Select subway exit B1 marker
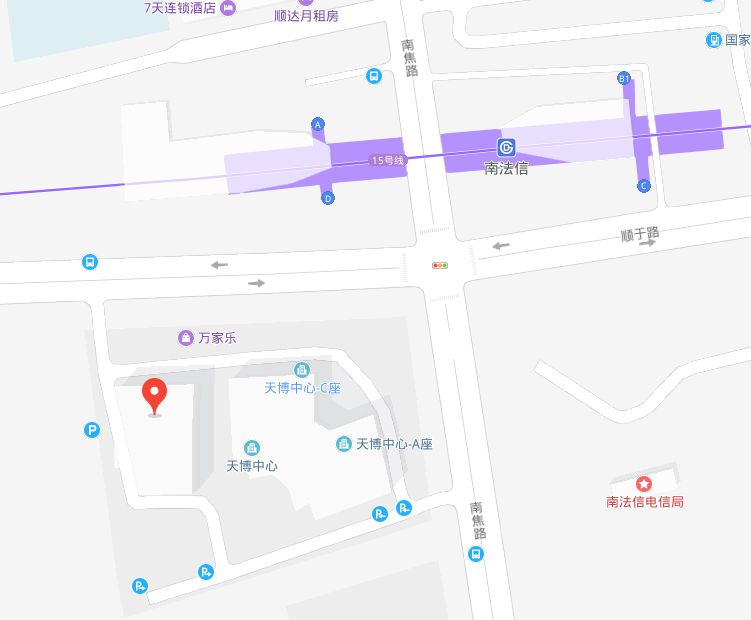Image resolution: width=751 pixels, height=620 pixels. click(624, 77)
